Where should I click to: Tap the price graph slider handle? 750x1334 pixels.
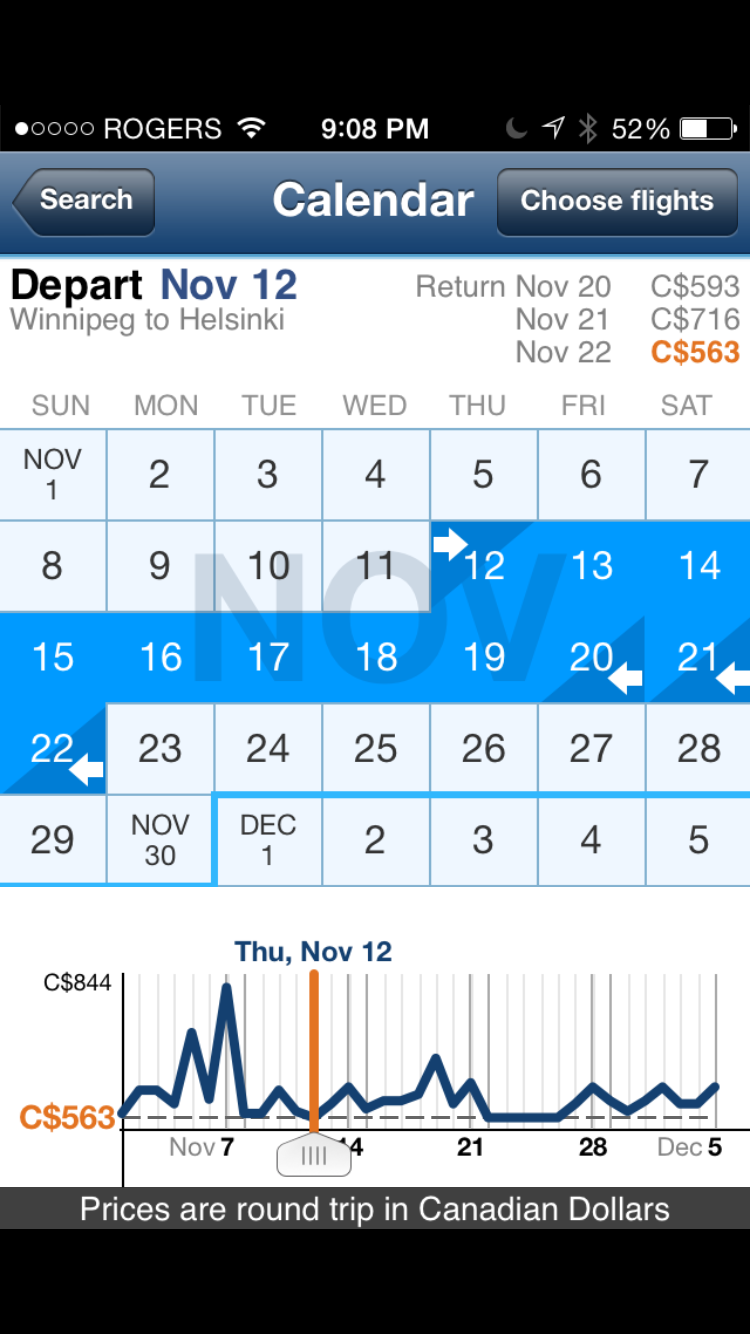(314, 1155)
